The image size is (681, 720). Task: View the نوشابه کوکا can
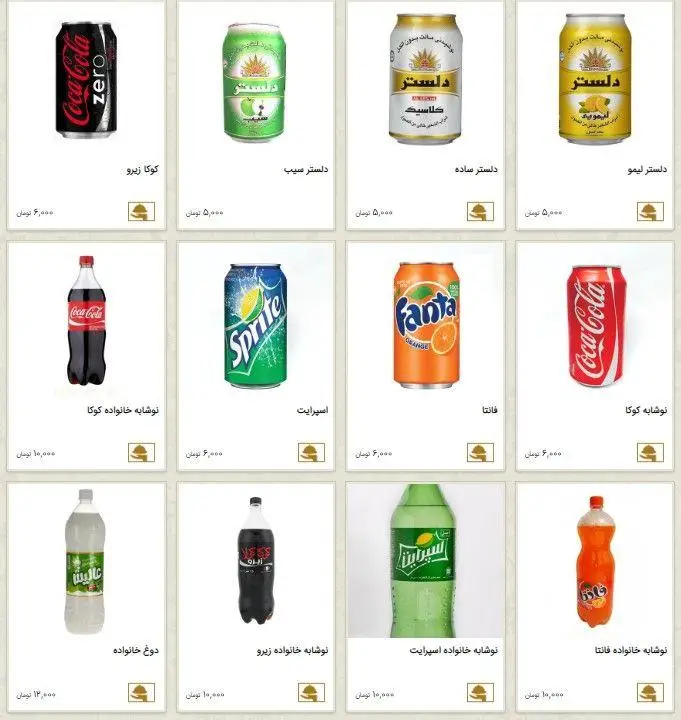click(596, 325)
